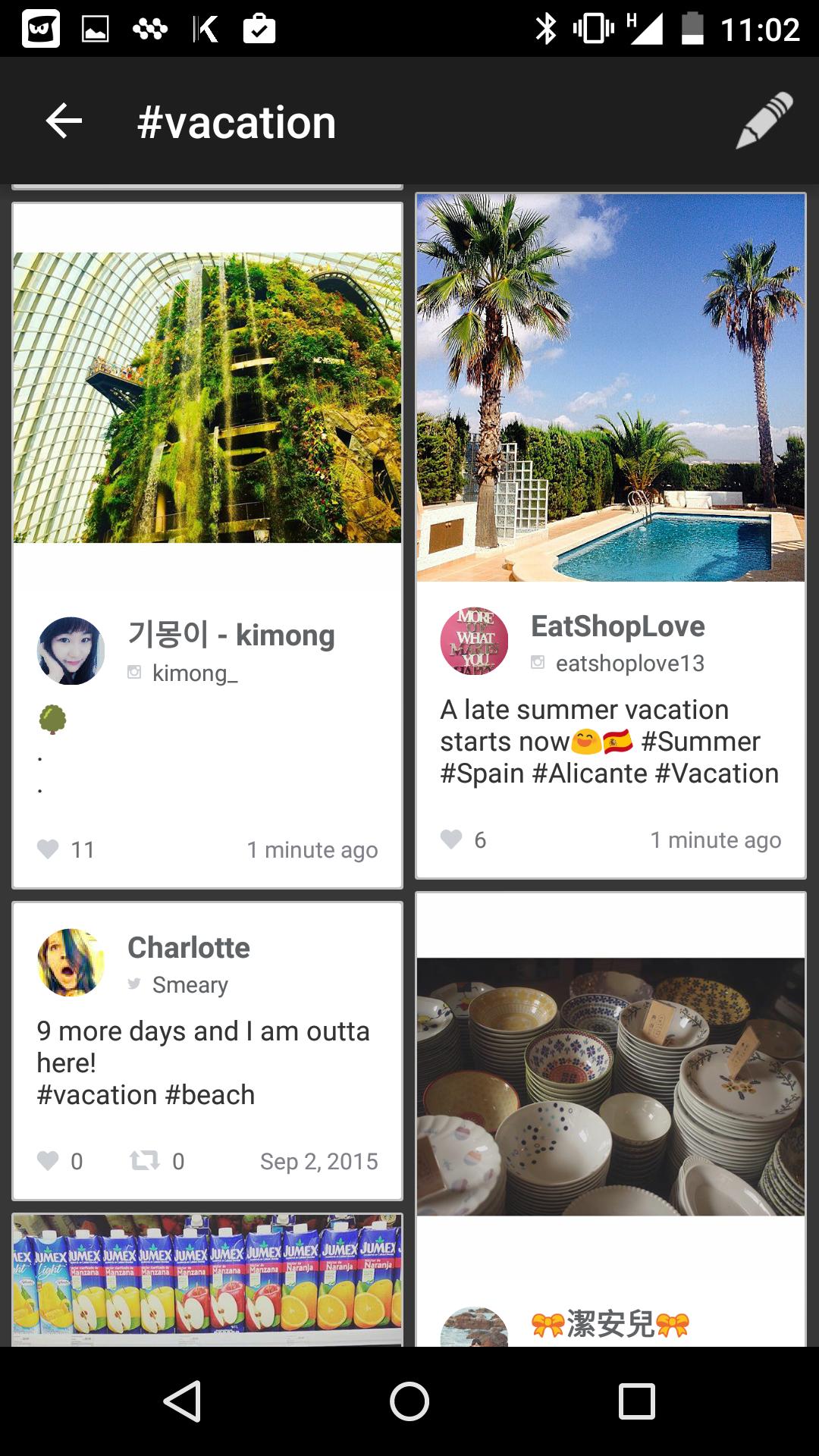The width and height of the screenshot is (819, 1456).
Task: Open the Recent Apps square button
Action: (x=637, y=1402)
